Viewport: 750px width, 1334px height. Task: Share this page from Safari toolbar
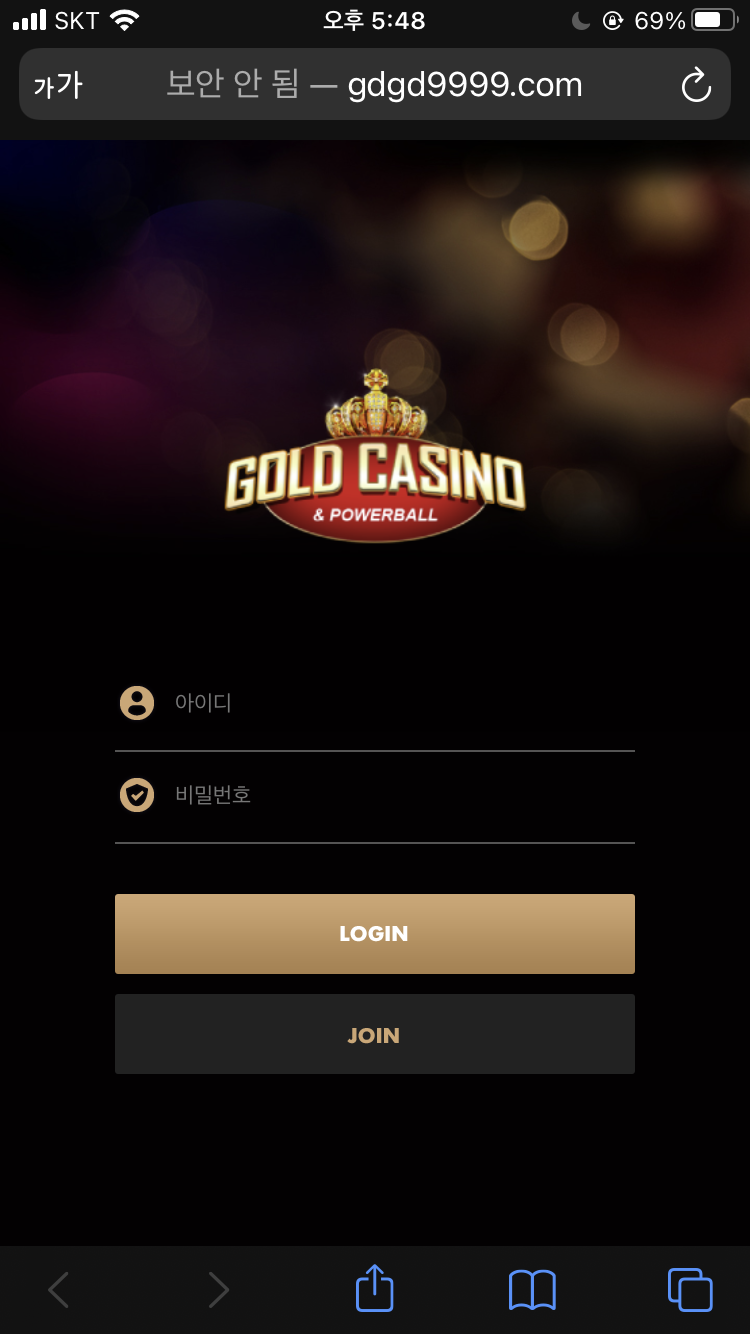point(374,1289)
